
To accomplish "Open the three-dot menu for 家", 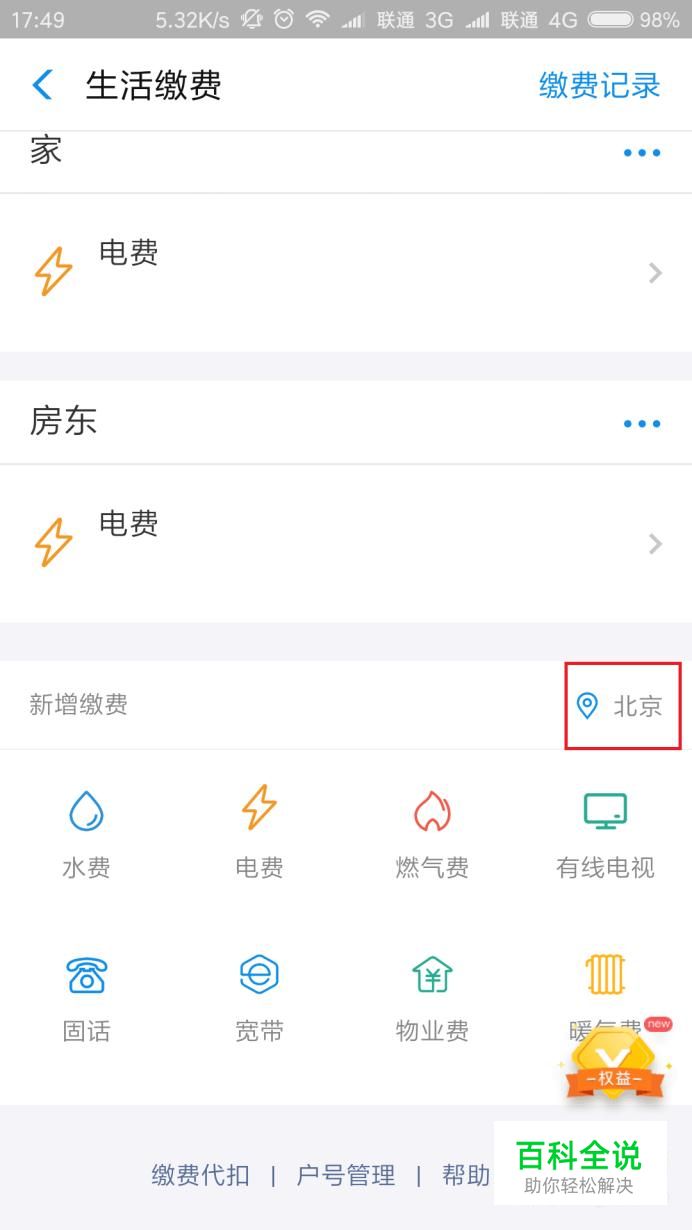I will click(642, 153).
